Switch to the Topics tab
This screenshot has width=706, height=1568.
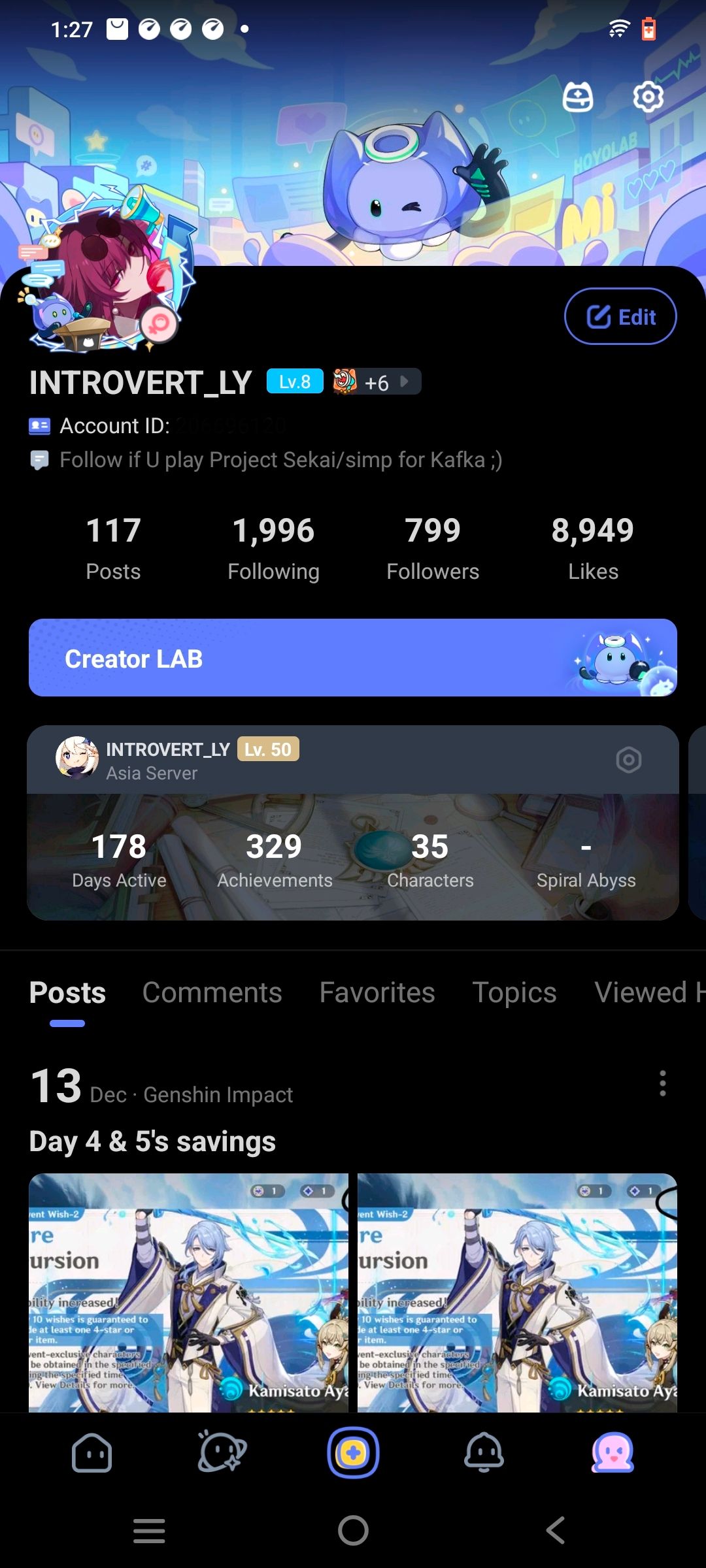(x=514, y=992)
